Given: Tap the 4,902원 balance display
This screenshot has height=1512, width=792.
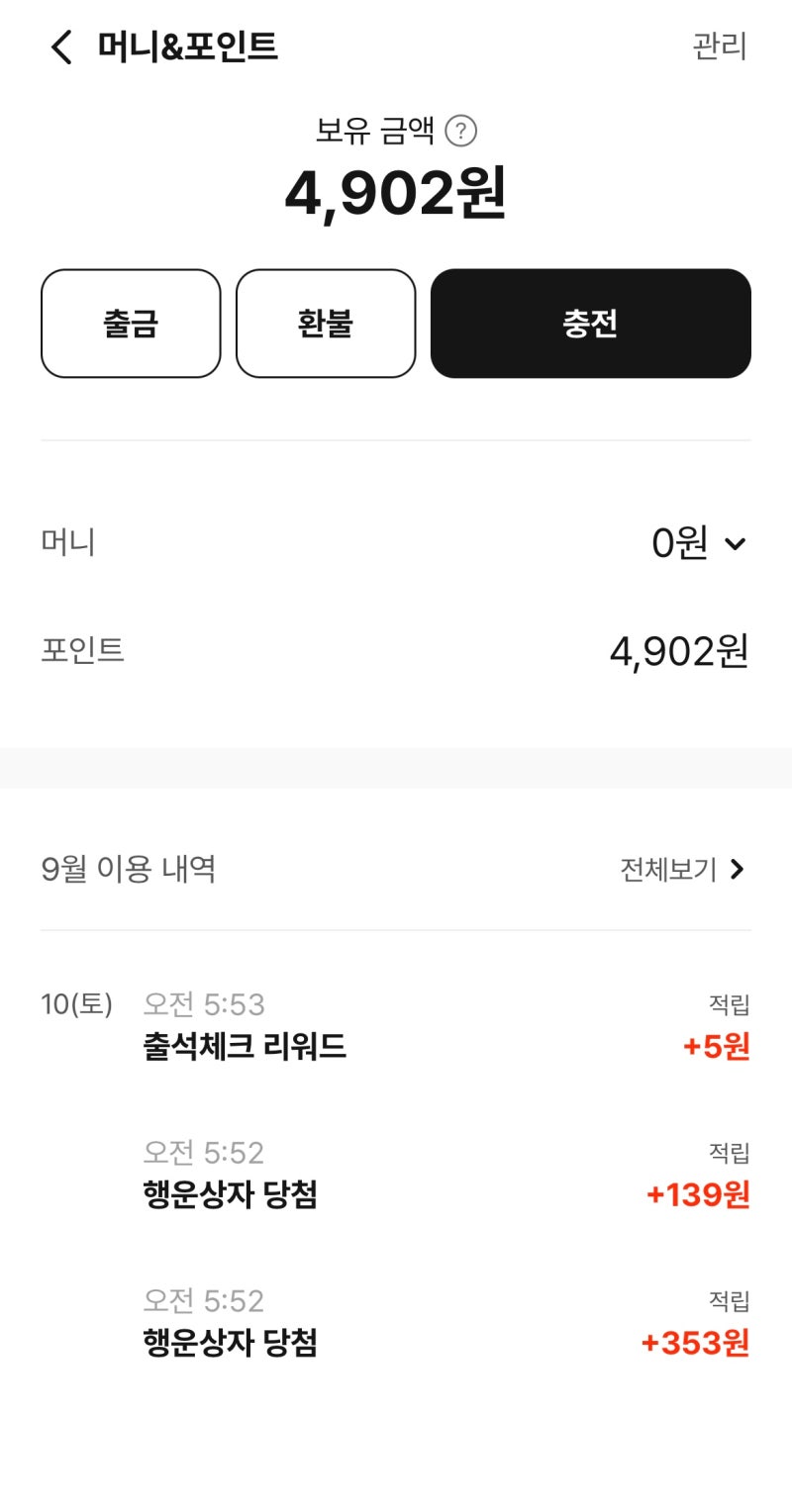Looking at the screenshot, I should pos(396,195).
